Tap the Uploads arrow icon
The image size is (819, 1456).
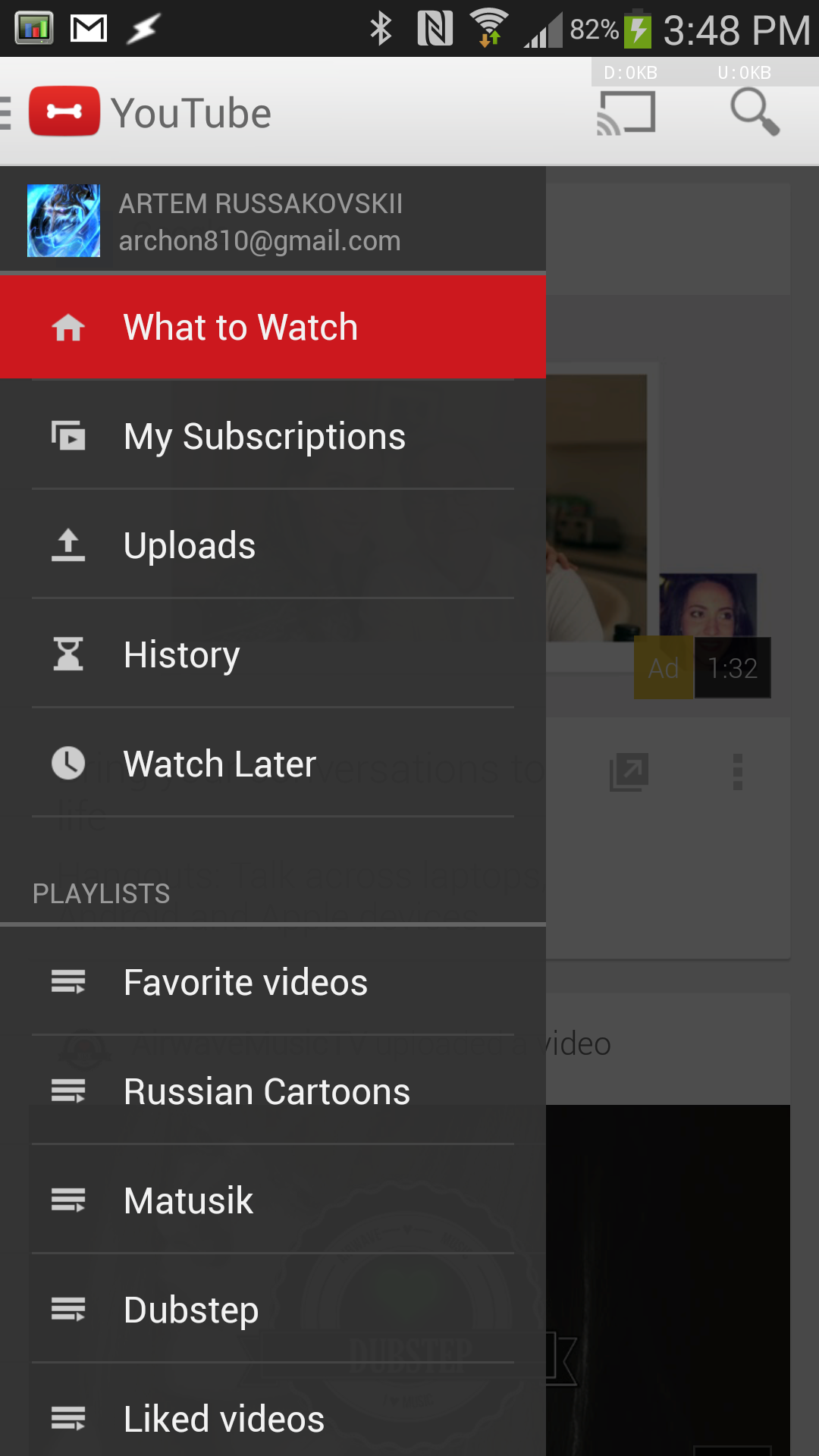(68, 545)
